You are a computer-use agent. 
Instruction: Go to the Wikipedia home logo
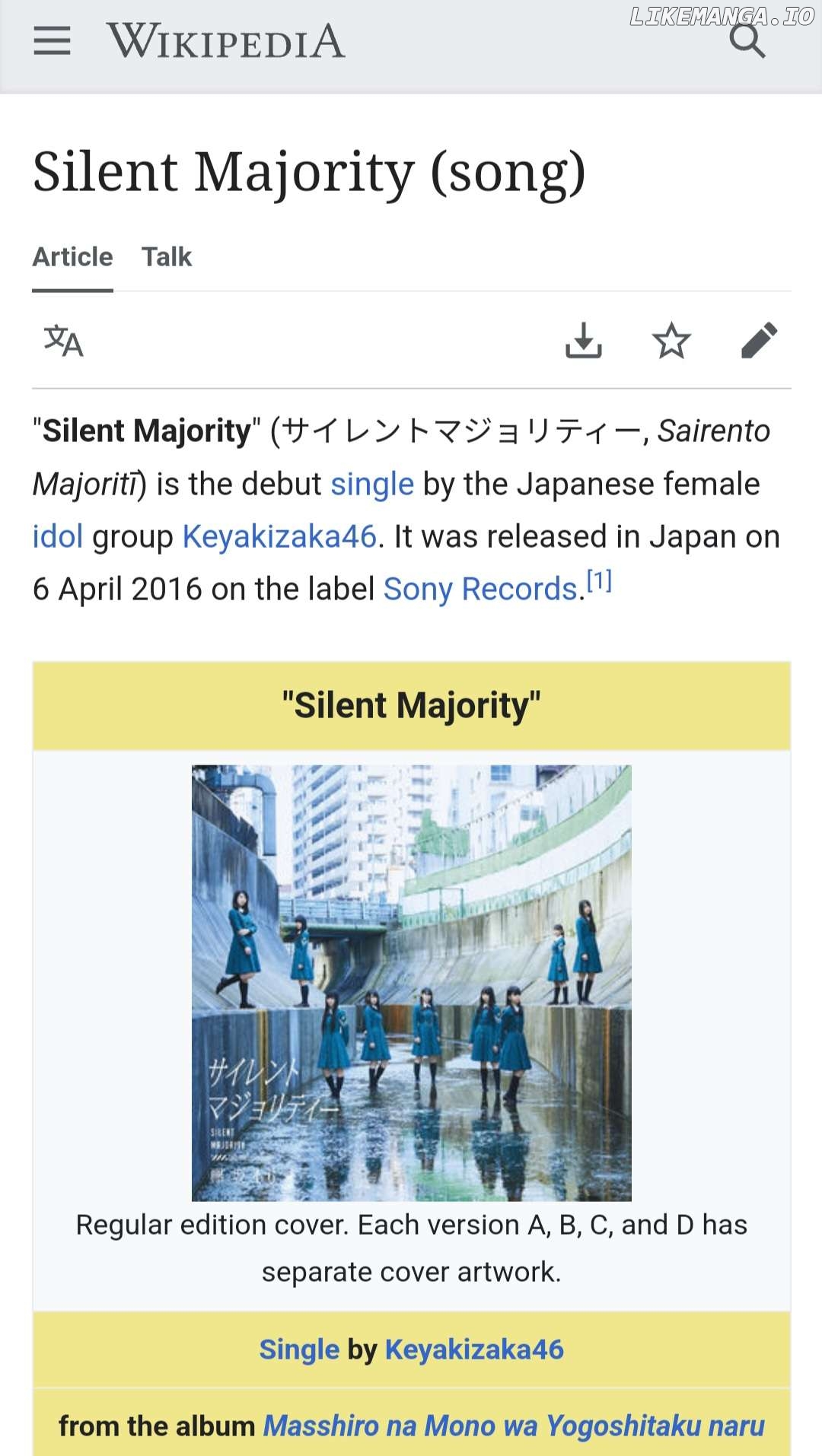(x=225, y=41)
